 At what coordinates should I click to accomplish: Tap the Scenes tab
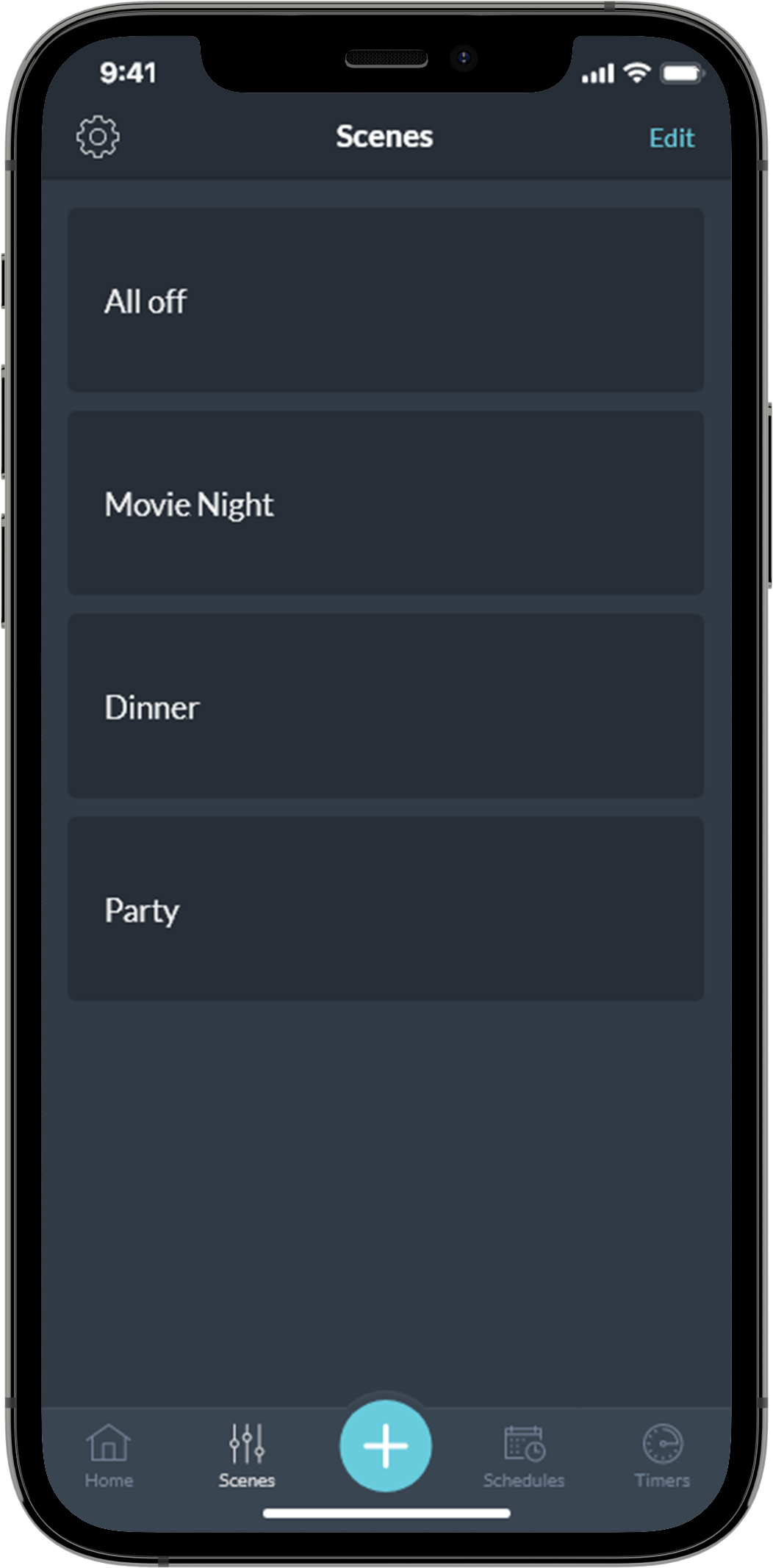[247, 1456]
